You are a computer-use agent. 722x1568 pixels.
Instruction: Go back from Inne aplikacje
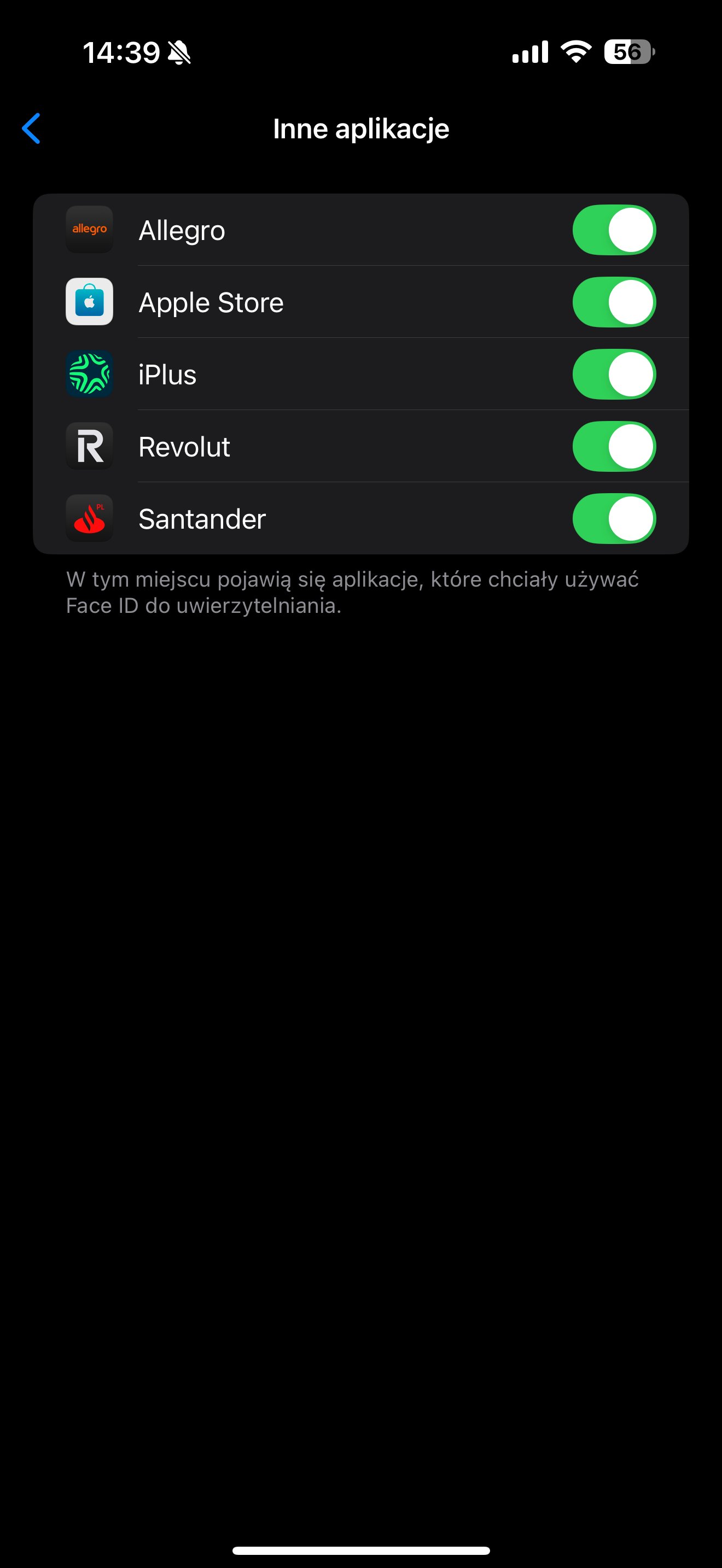coord(31,128)
